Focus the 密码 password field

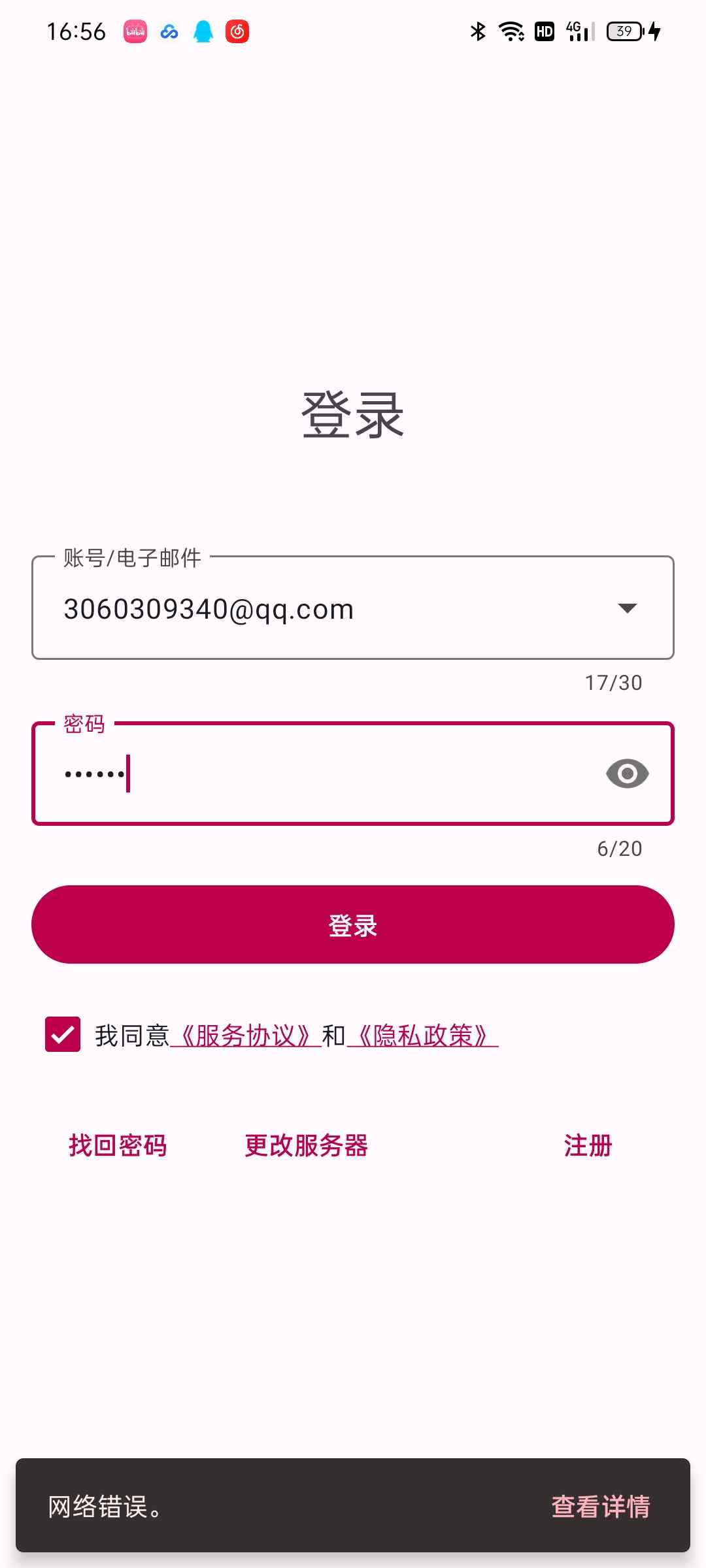(353, 774)
